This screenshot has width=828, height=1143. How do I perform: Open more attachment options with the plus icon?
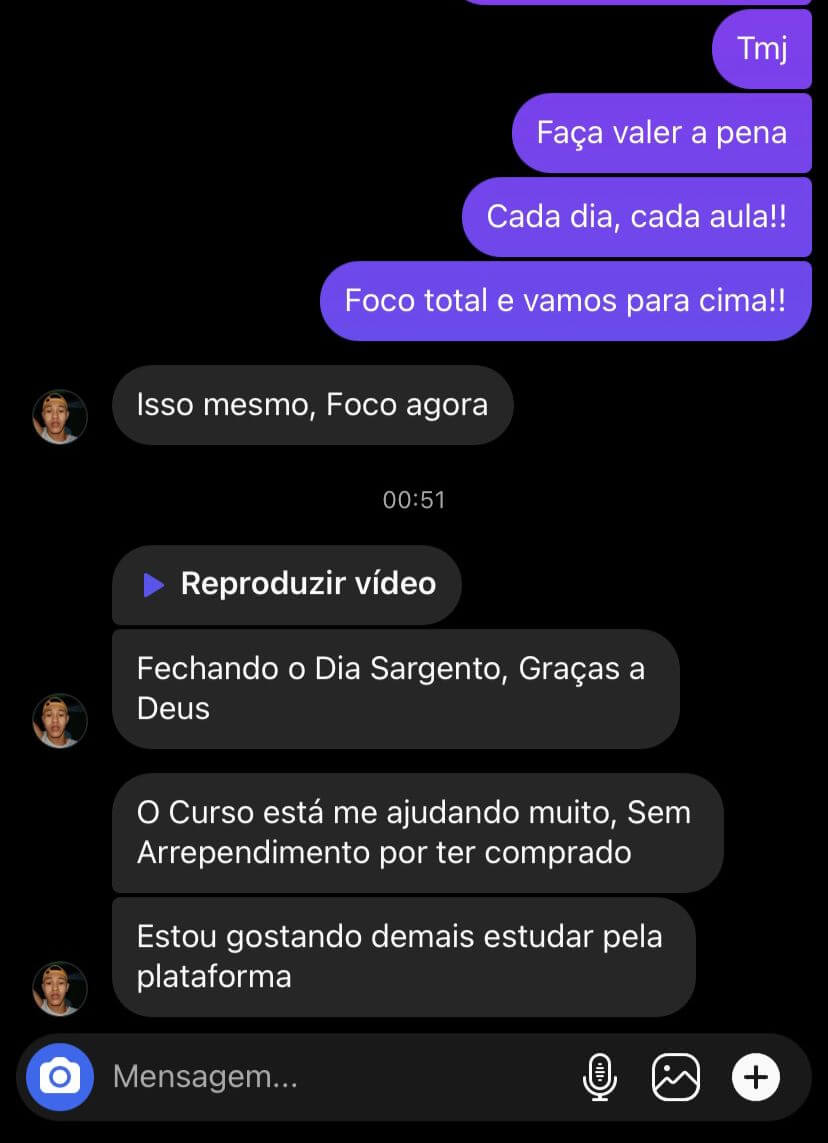click(756, 1077)
